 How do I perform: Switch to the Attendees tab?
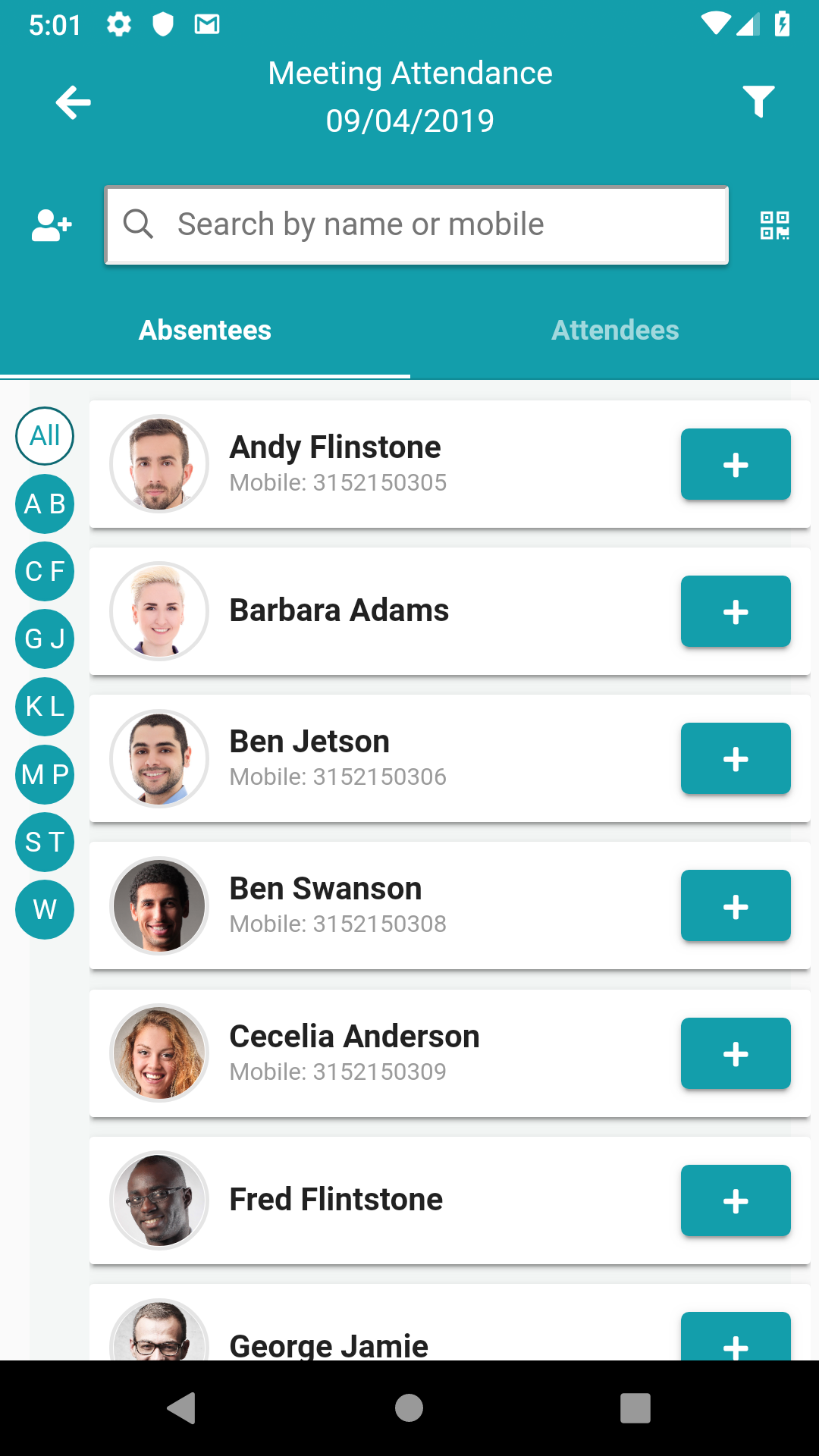(615, 331)
